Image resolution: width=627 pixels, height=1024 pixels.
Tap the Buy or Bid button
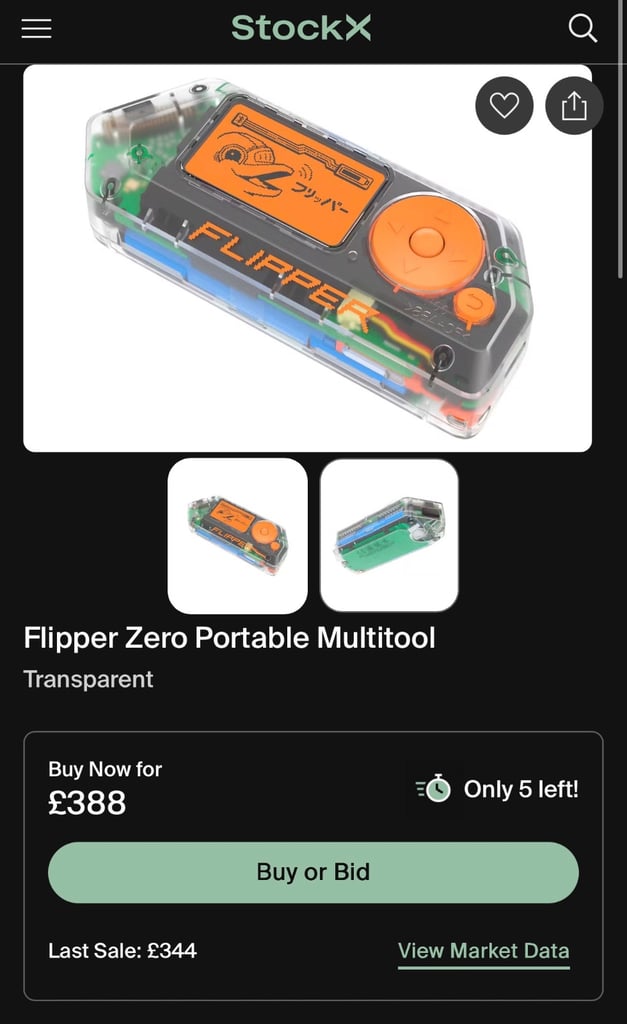314,872
